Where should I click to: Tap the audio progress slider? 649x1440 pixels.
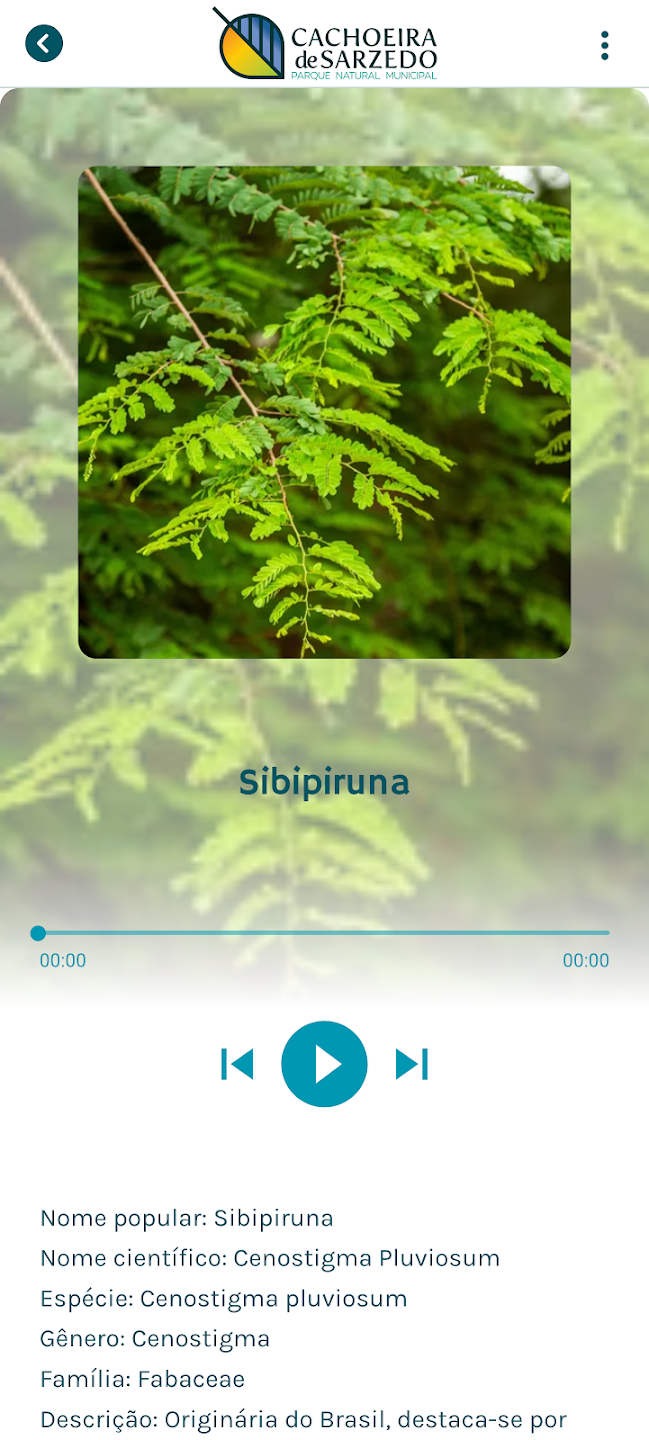coord(323,933)
